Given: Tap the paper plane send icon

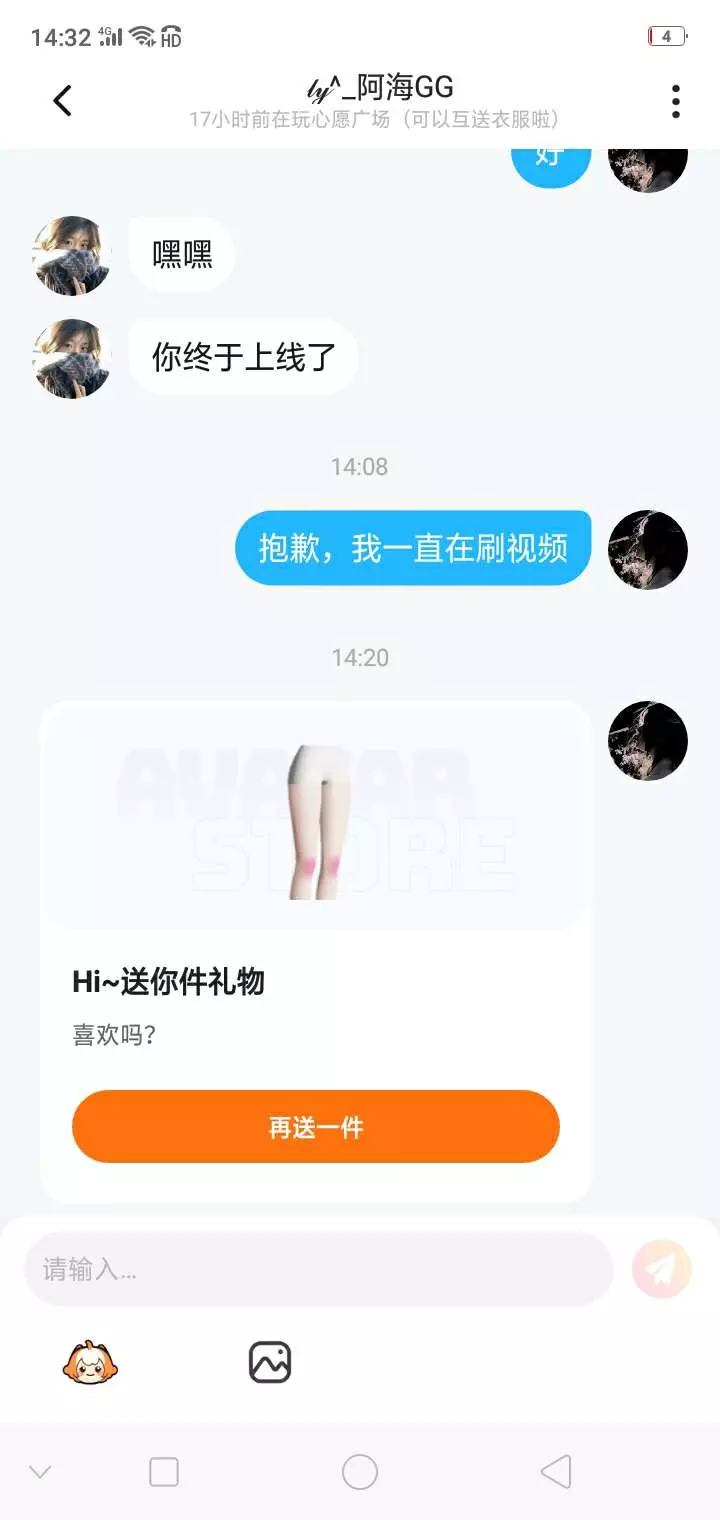Looking at the screenshot, I should [662, 1269].
